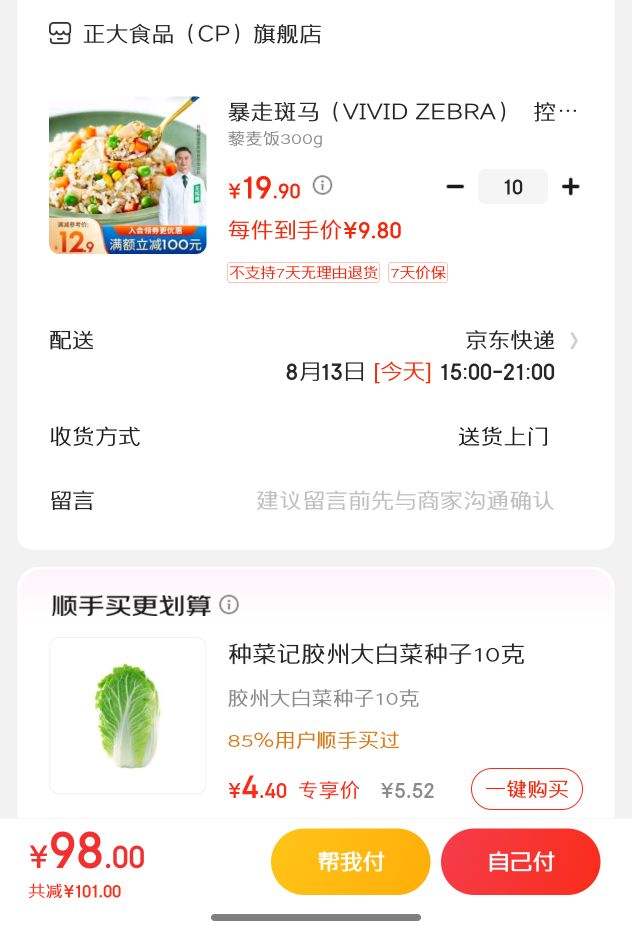Increase quantity with the plus button

tap(571, 187)
